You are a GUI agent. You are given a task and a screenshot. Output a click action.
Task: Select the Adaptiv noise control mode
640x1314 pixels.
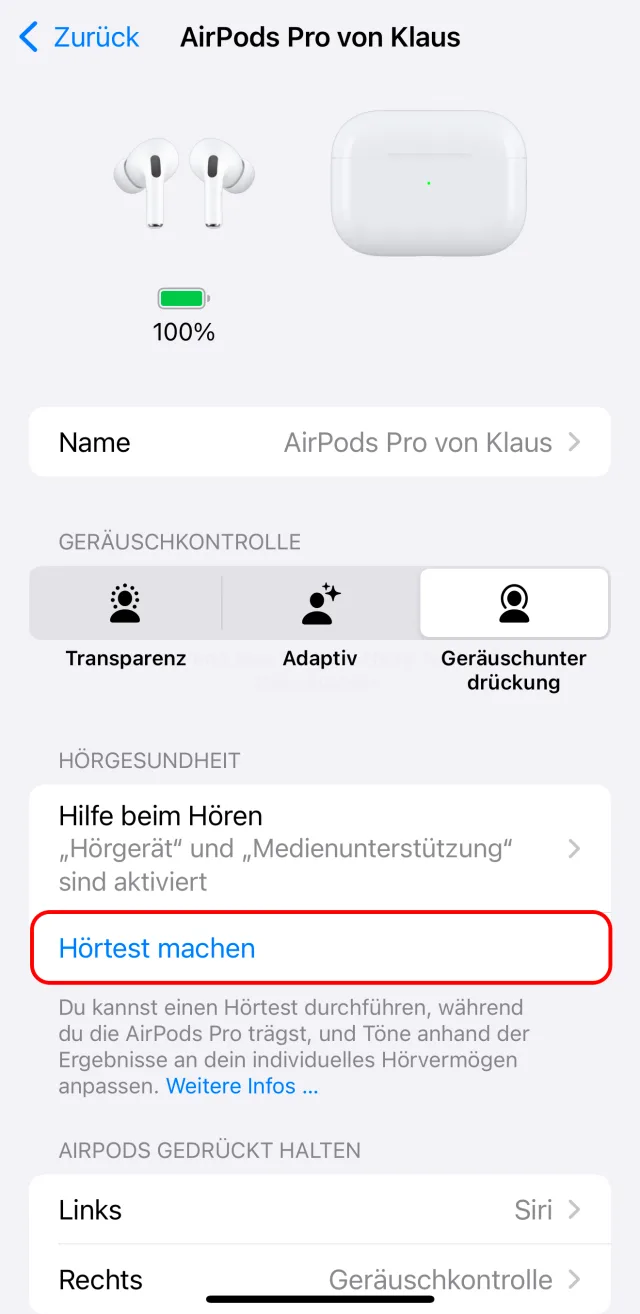pos(320,604)
